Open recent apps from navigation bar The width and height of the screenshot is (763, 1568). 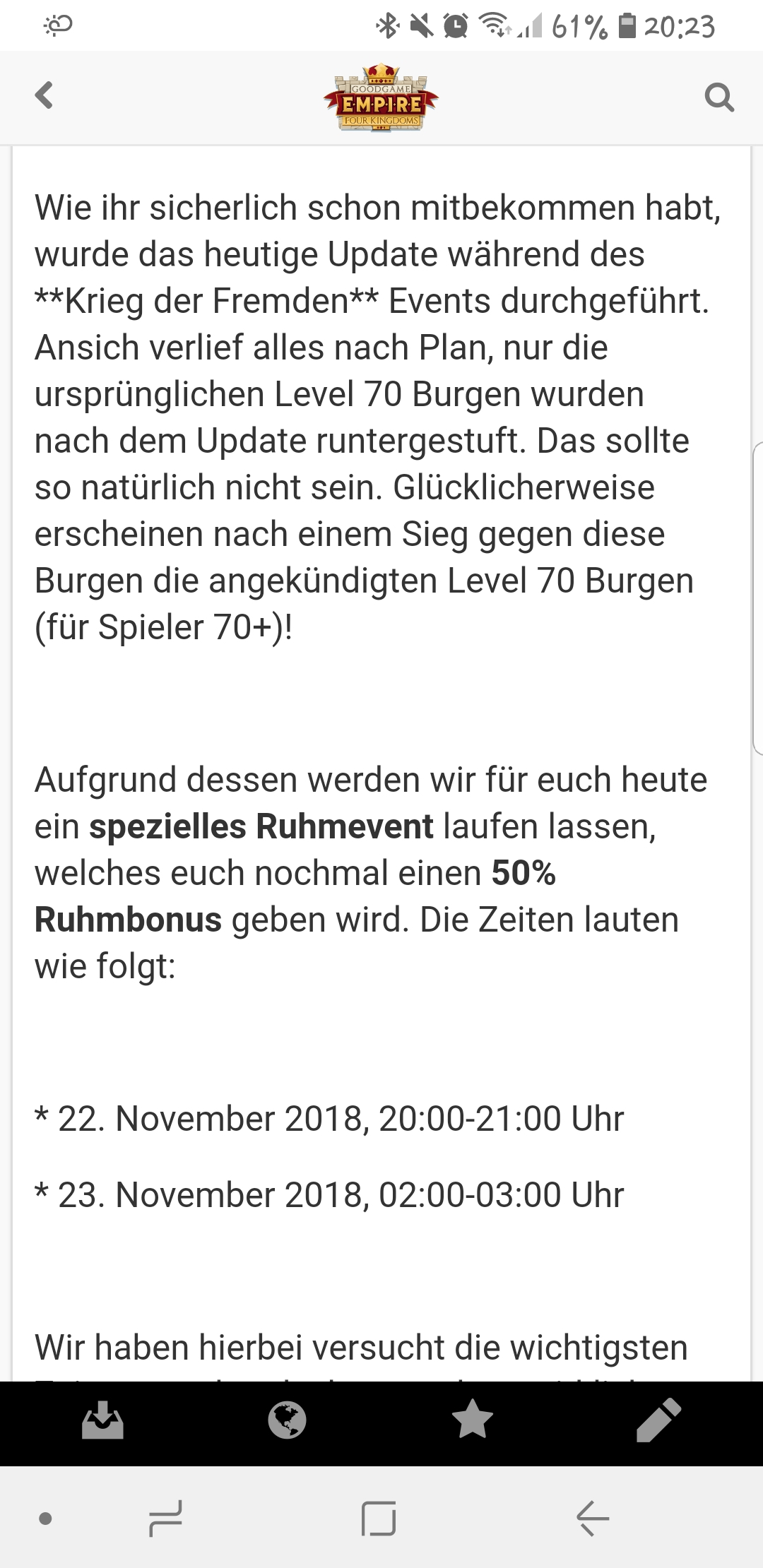click(x=166, y=1518)
